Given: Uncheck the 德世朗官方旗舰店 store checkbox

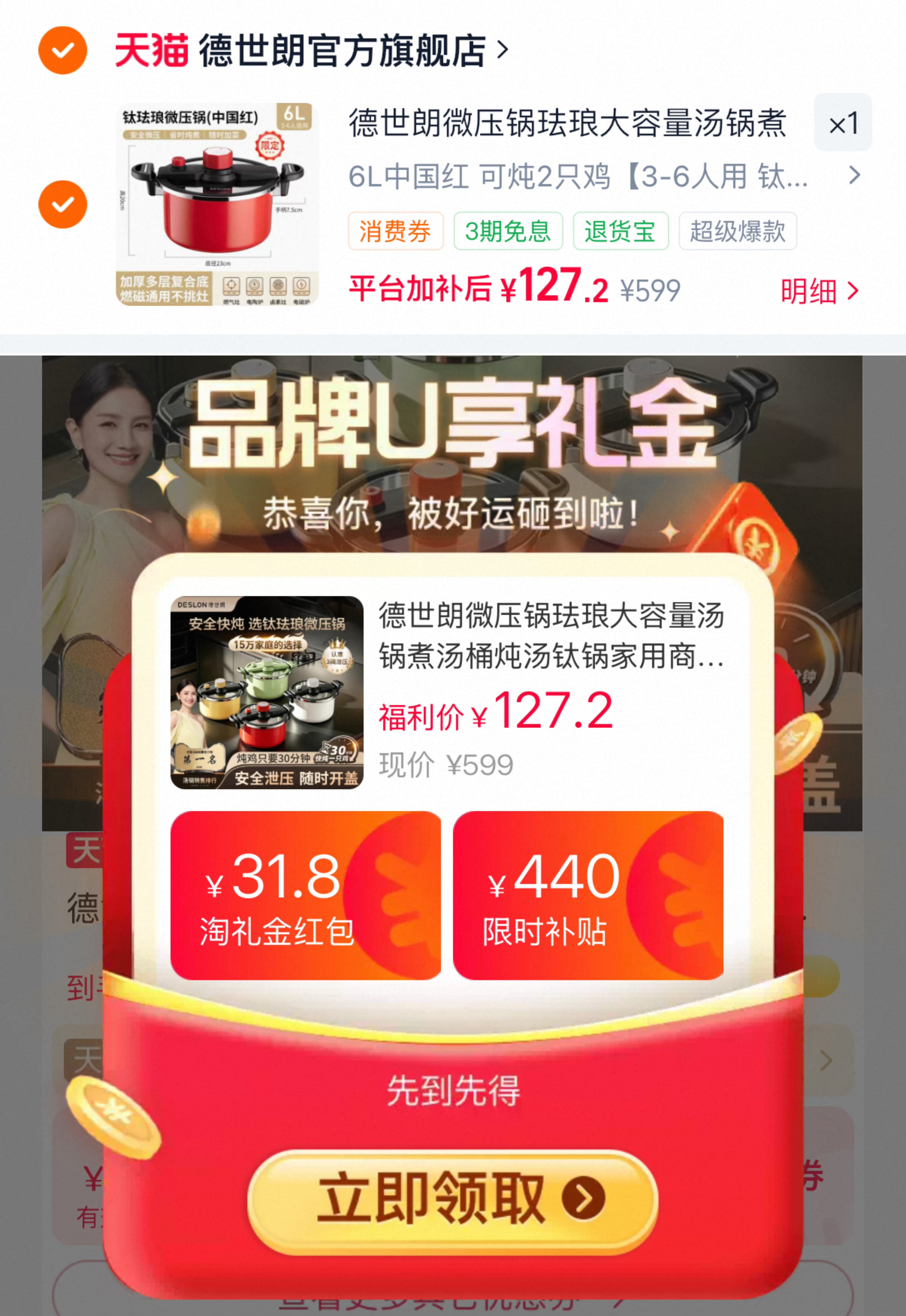Looking at the screenshot, I should 62,50.
